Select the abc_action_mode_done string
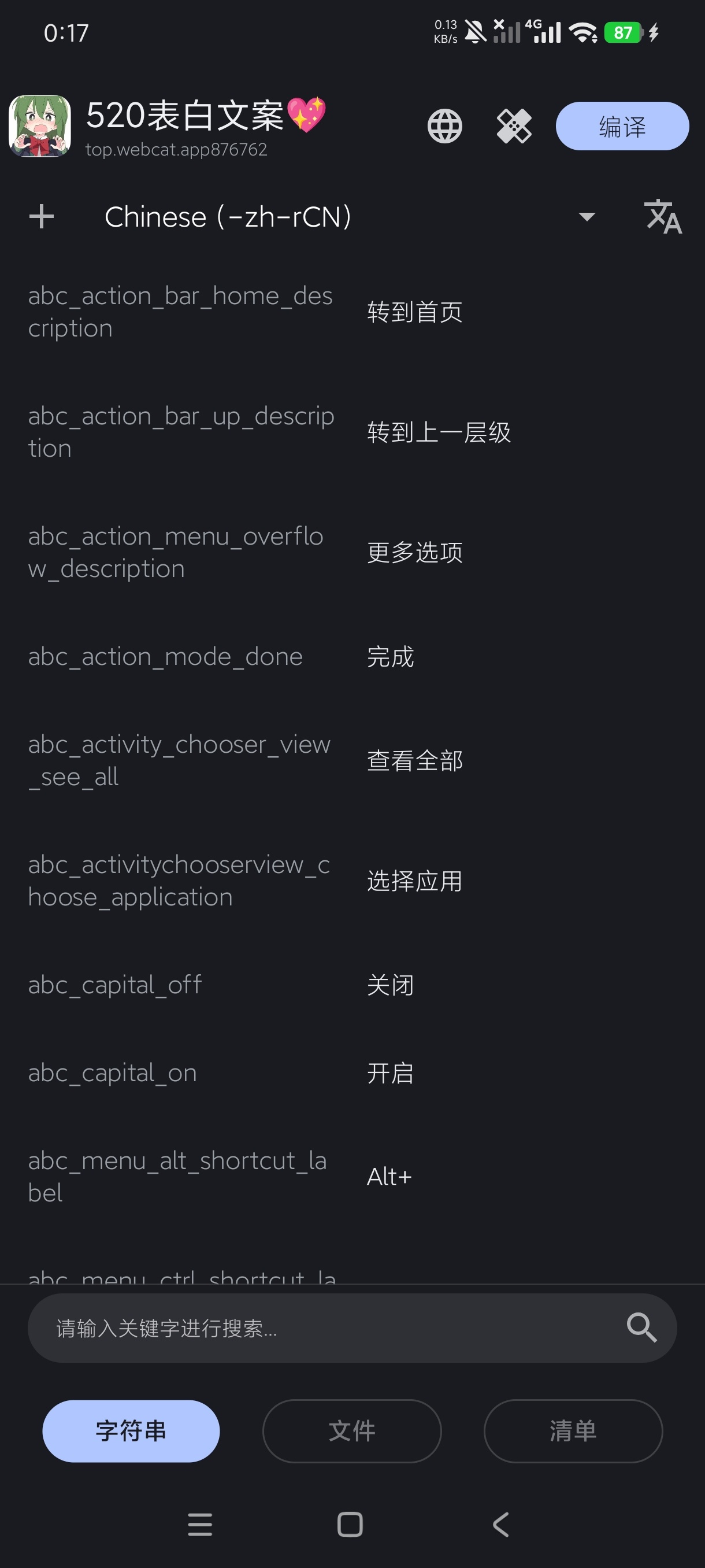This screenshot has height=1568, width=705. tap(352, 657)
